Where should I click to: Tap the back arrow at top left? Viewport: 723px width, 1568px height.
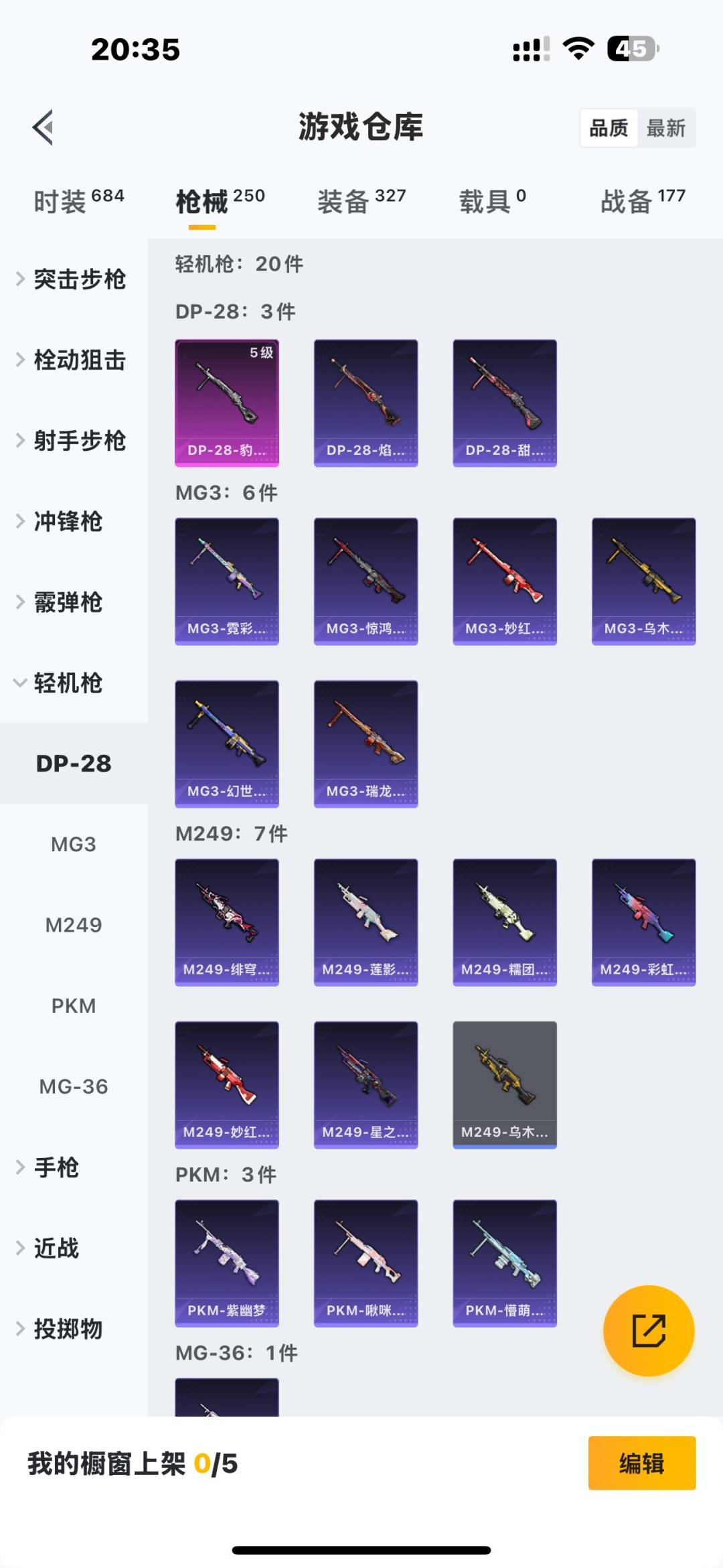[x=43, y=128]
